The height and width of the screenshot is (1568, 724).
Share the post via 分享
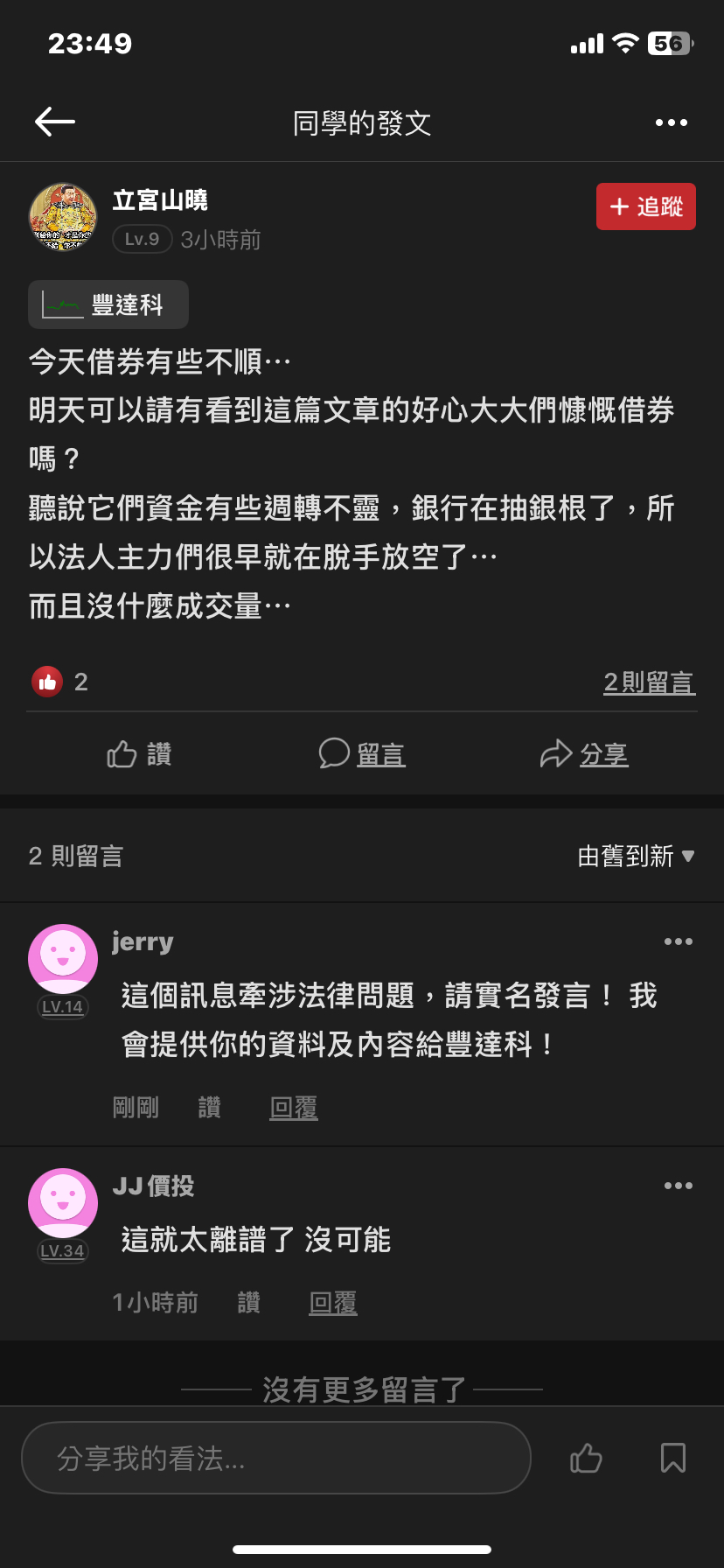click(x=584, y=754)
